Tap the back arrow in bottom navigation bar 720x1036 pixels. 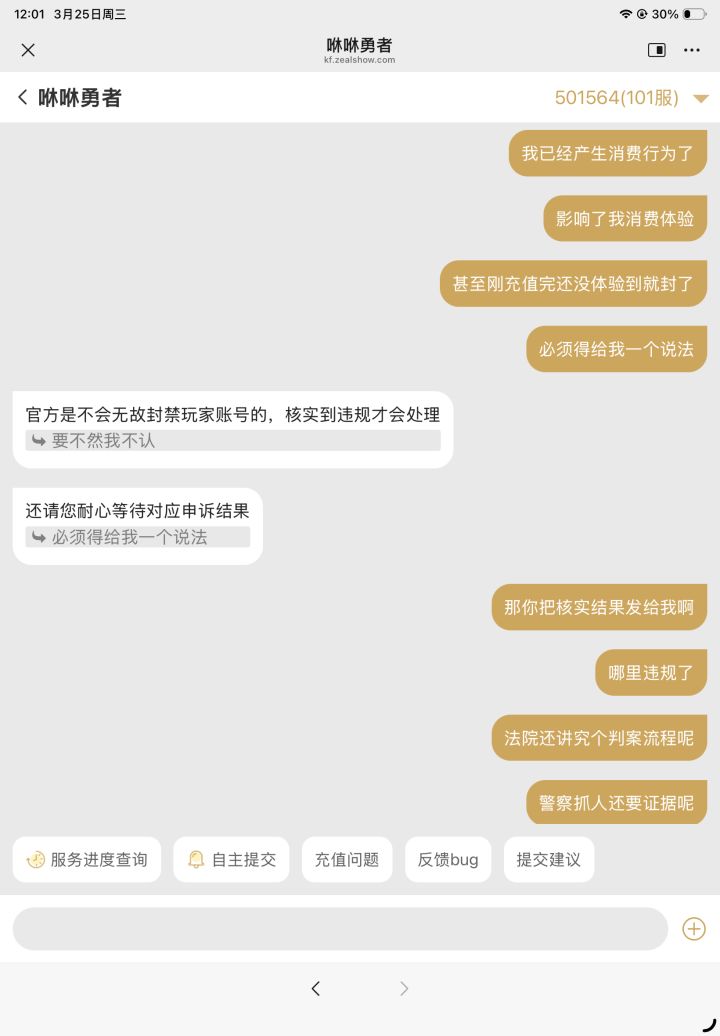[x=316, y=987]
